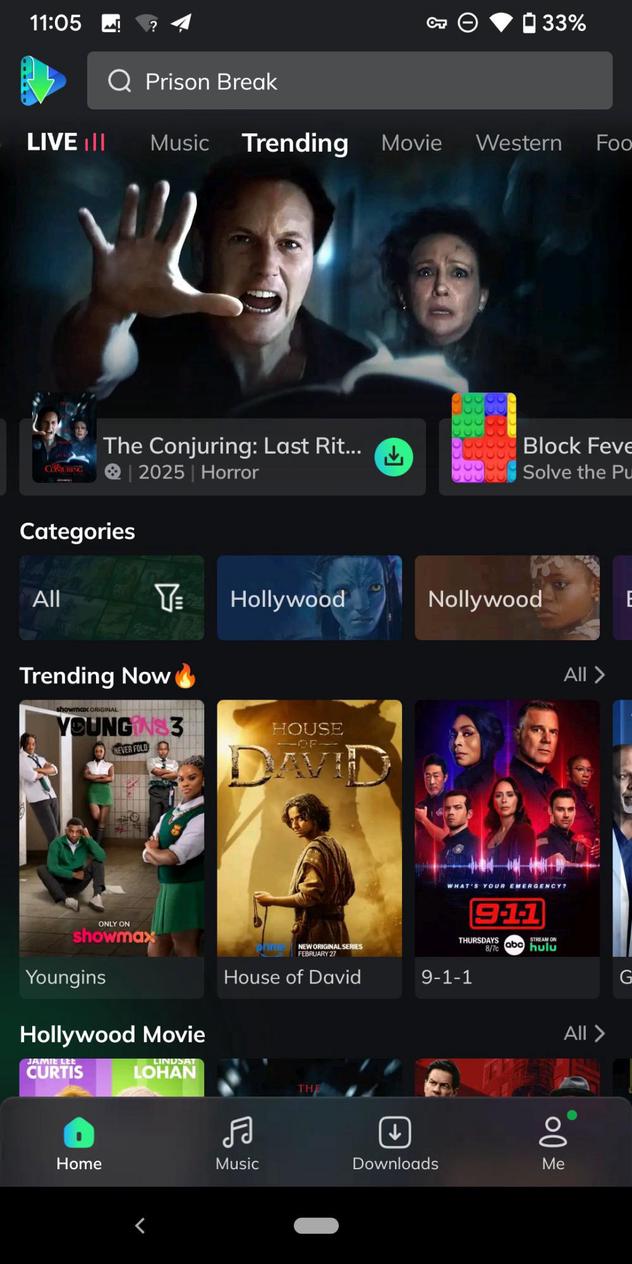Open the Downloads tab
632x1264 pixels.
pyautogui.click(x=395, y=1143)
